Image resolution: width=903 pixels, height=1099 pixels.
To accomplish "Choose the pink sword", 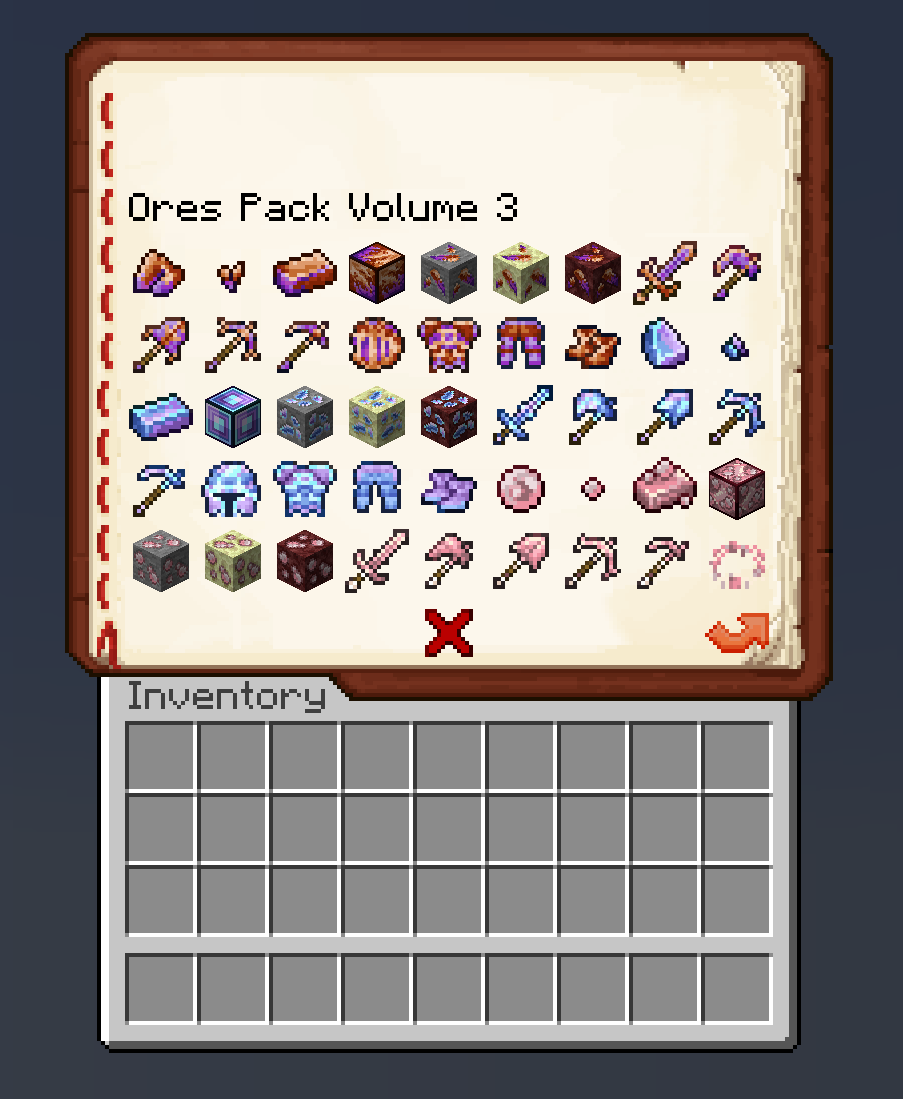I will 376,560.
